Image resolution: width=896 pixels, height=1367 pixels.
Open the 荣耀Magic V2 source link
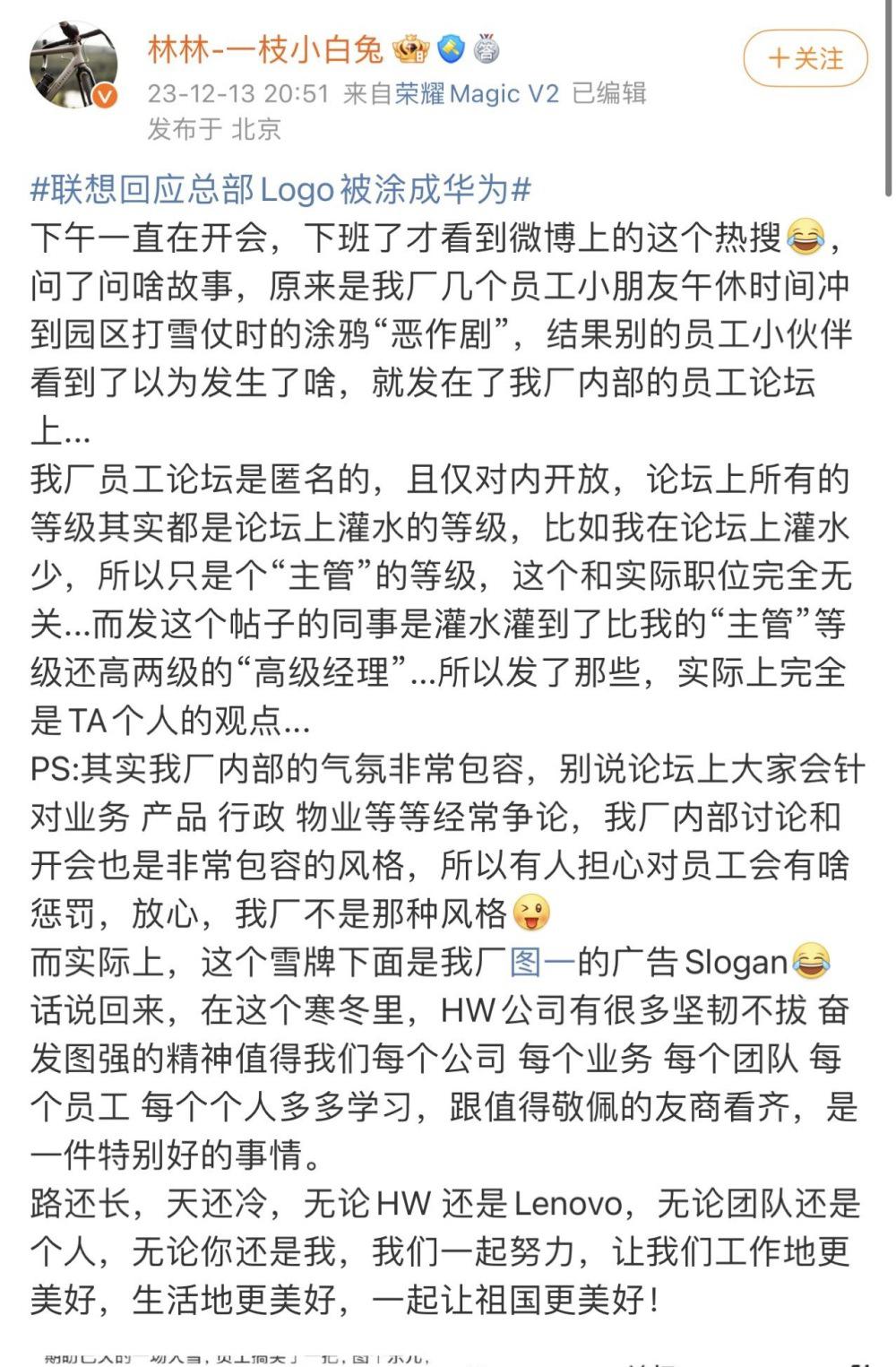tap(477, 93)
